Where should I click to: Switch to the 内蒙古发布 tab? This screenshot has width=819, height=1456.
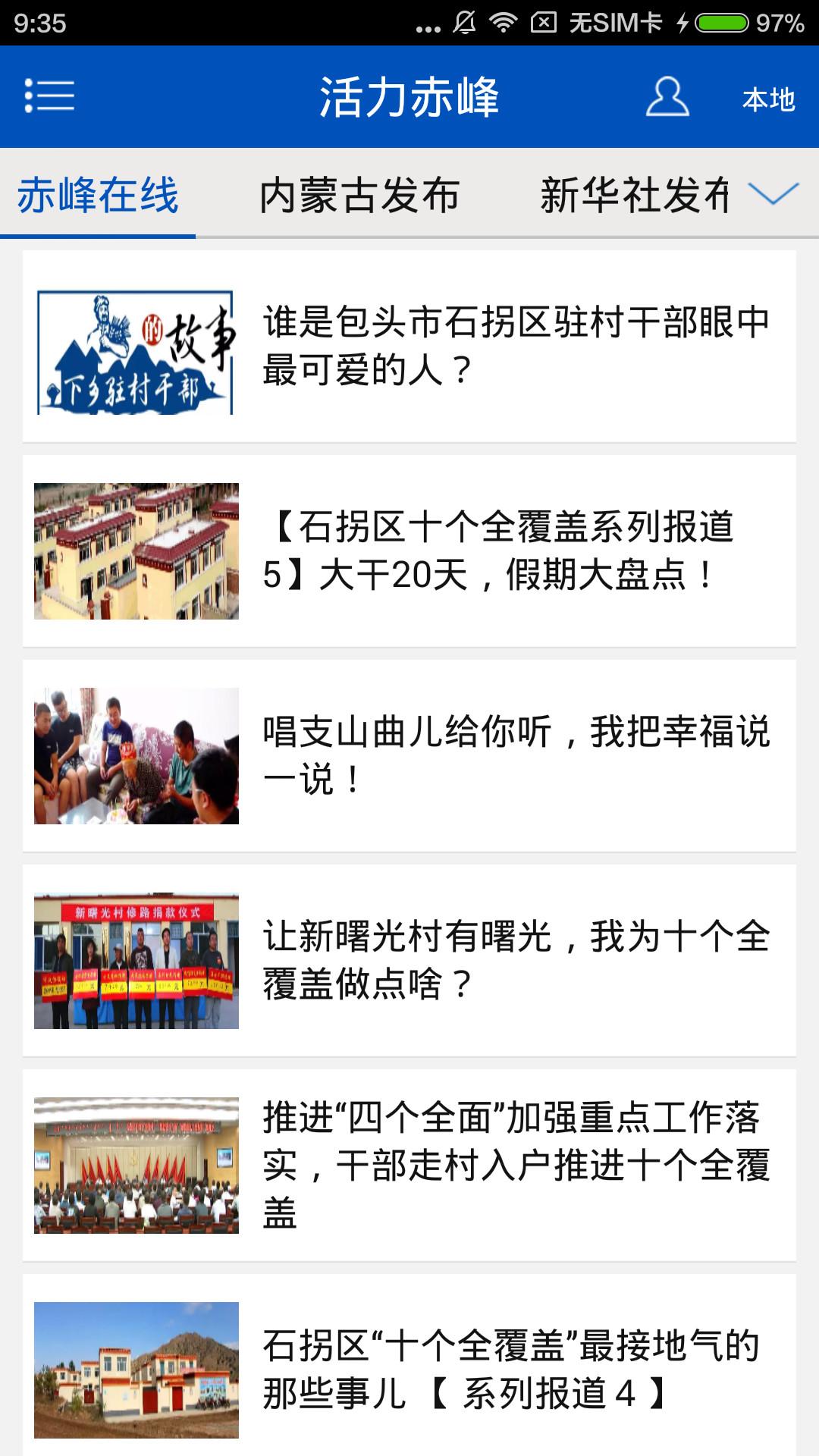click(359, 195)
